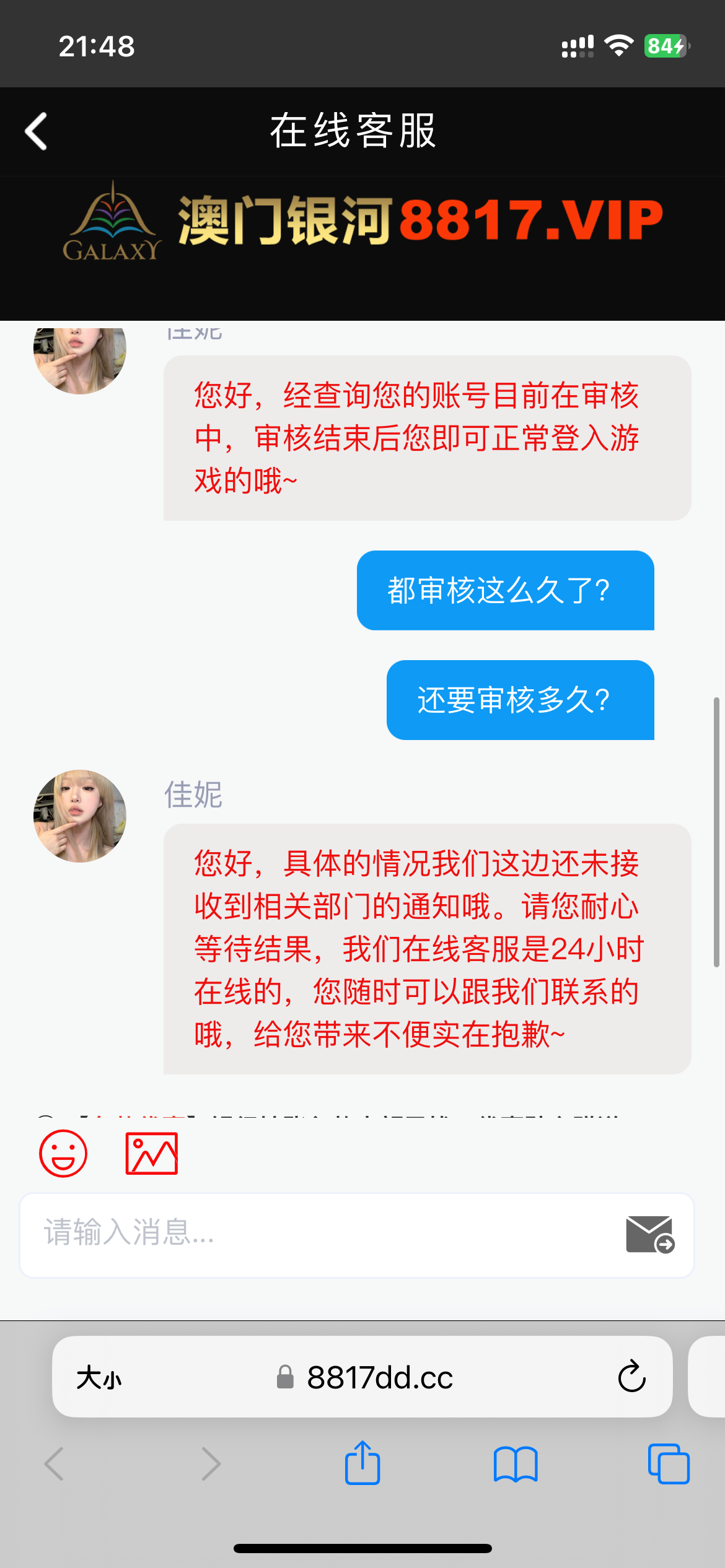Send the message with envelope icon
725x1568 pixels.
pyautogui.click(x=650, y=1234)
